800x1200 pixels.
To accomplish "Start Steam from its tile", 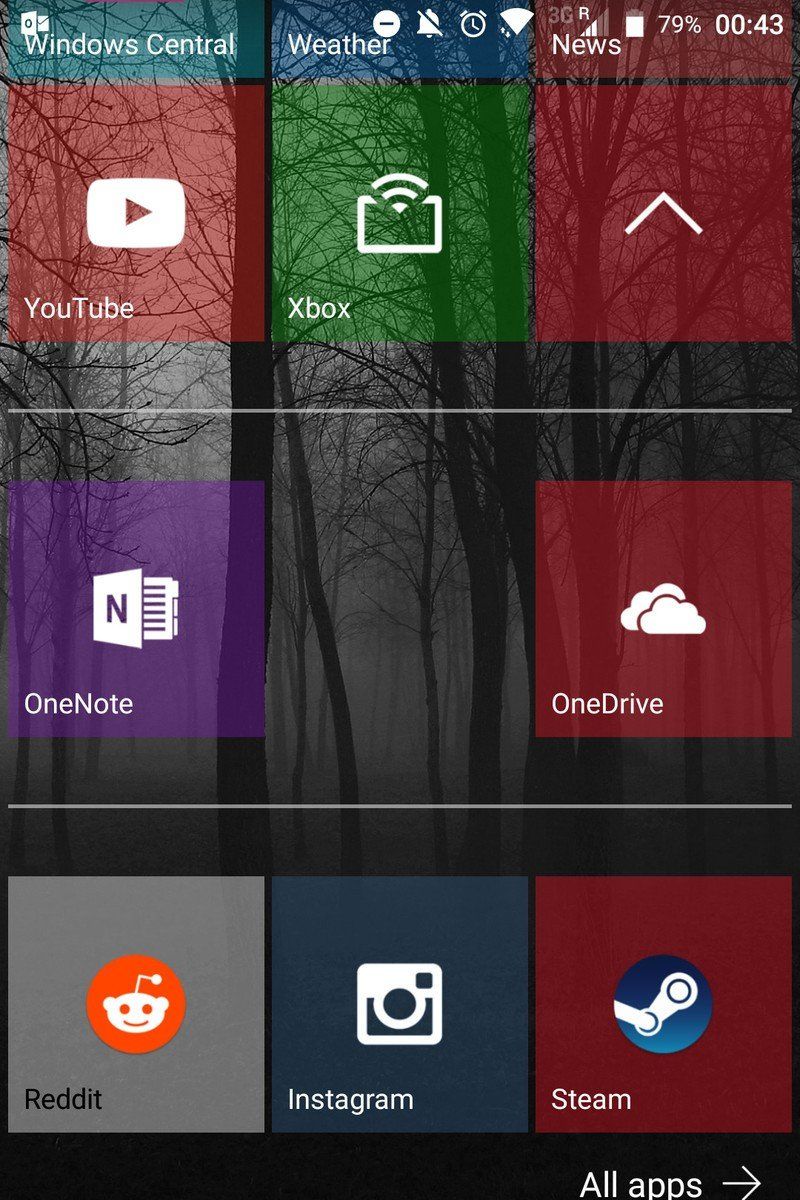I will pos(662,1005).
